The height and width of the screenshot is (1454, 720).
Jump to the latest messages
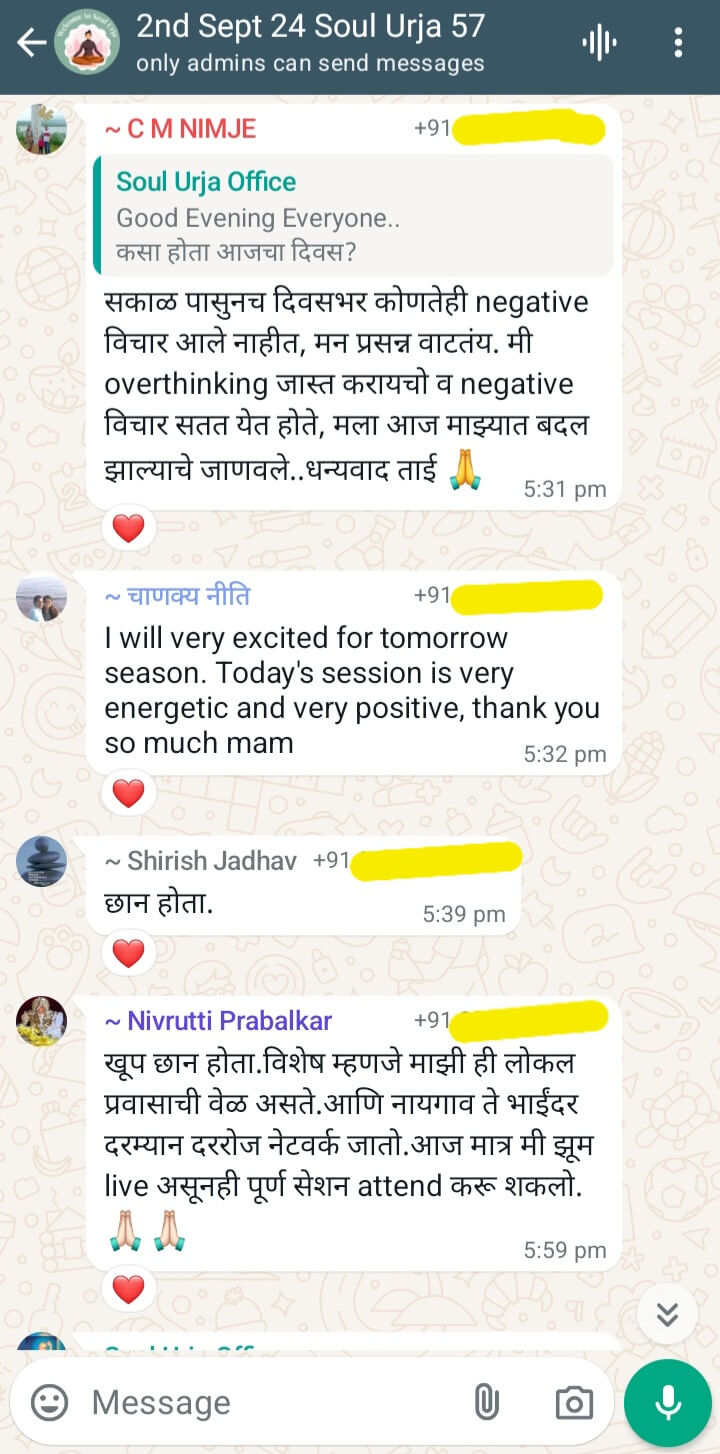tap(667, 1314)
